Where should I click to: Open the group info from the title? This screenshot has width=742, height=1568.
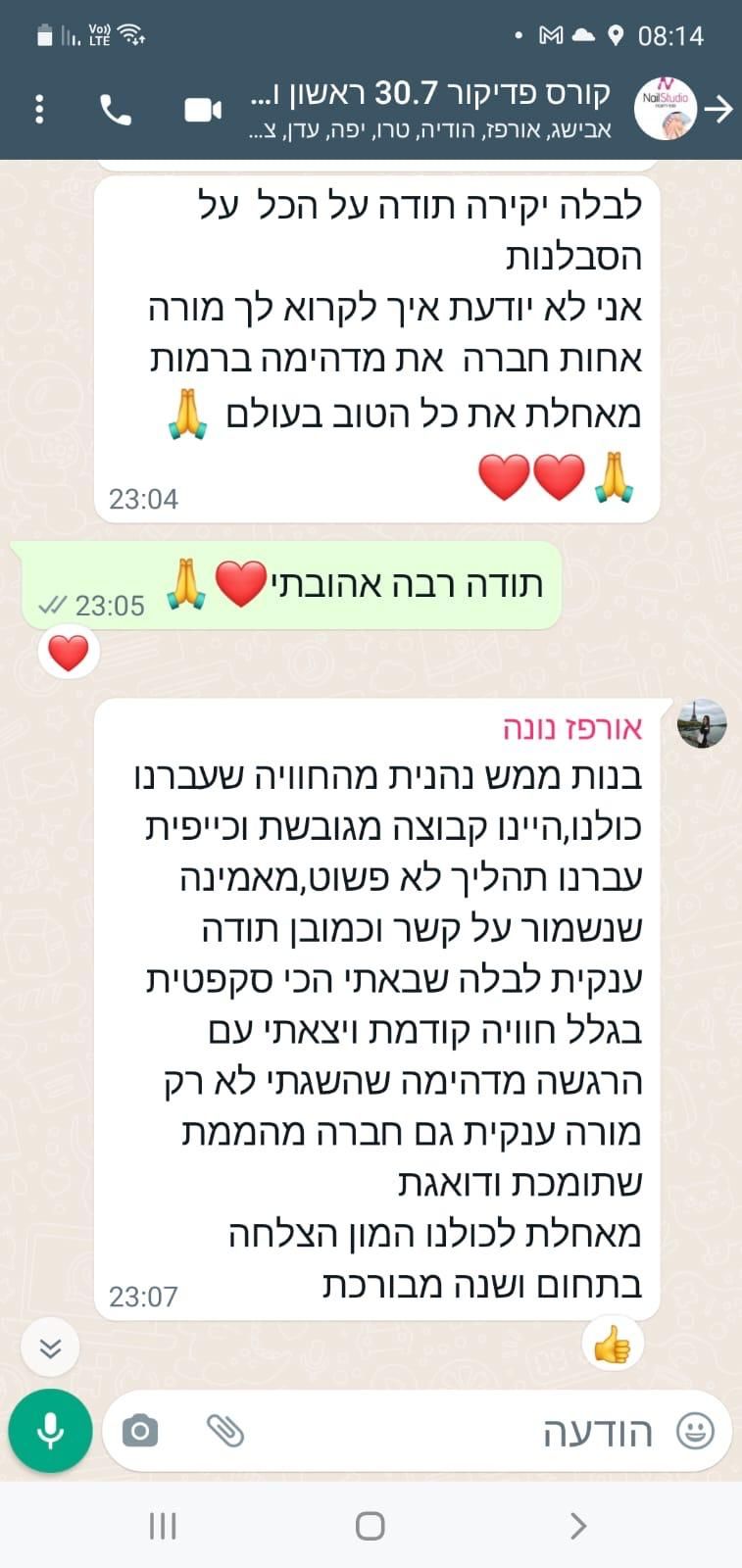431,108
